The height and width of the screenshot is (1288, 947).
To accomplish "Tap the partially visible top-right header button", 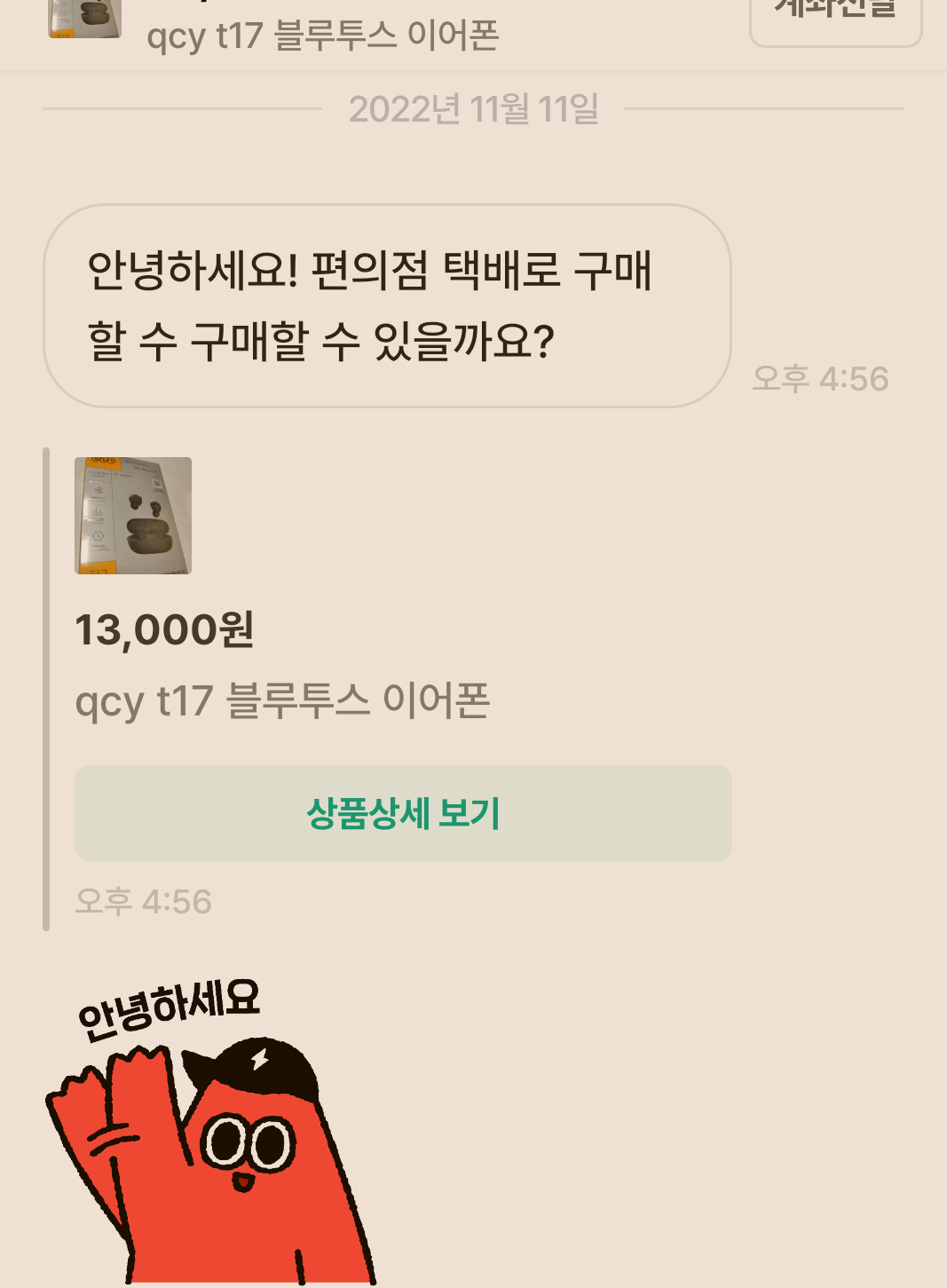I will [835, 20].
